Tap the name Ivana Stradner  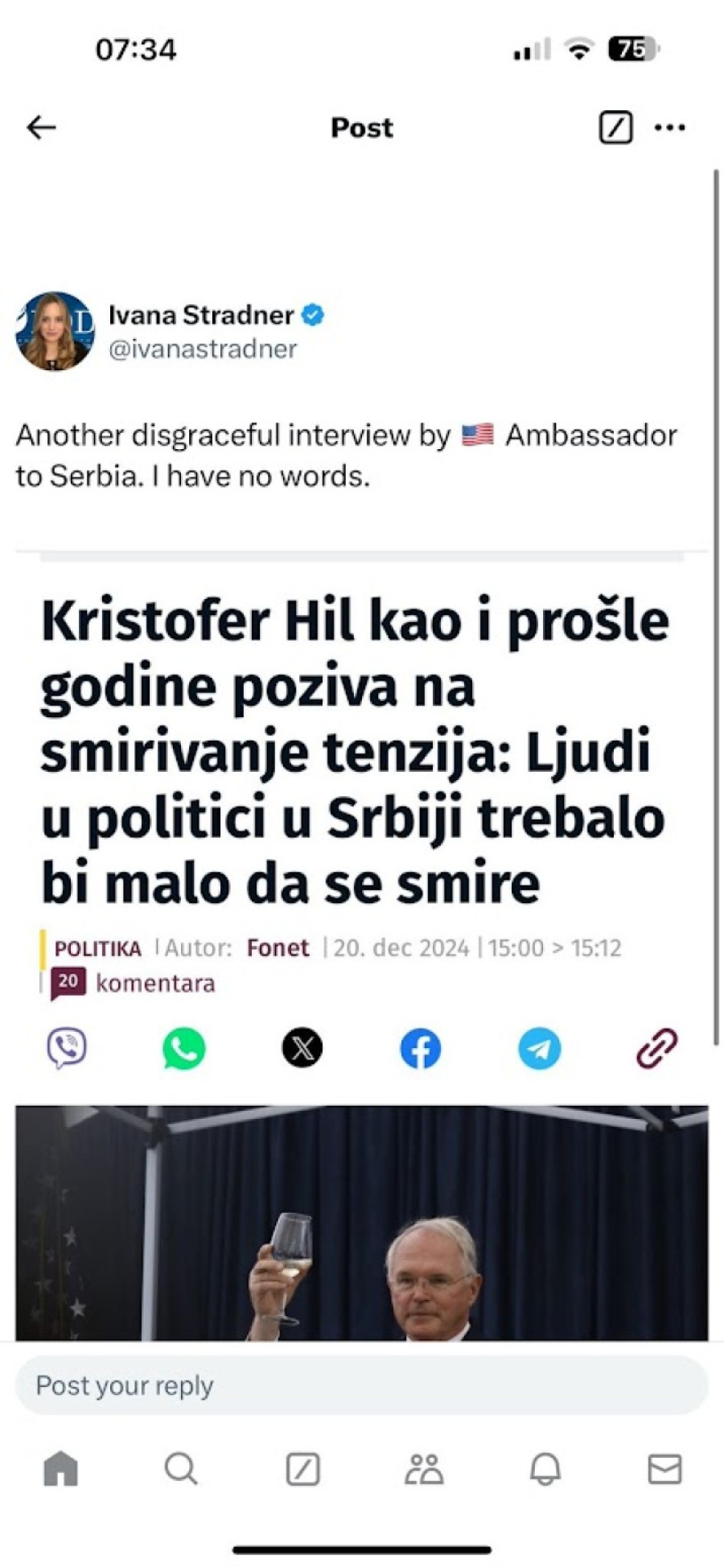201,315
